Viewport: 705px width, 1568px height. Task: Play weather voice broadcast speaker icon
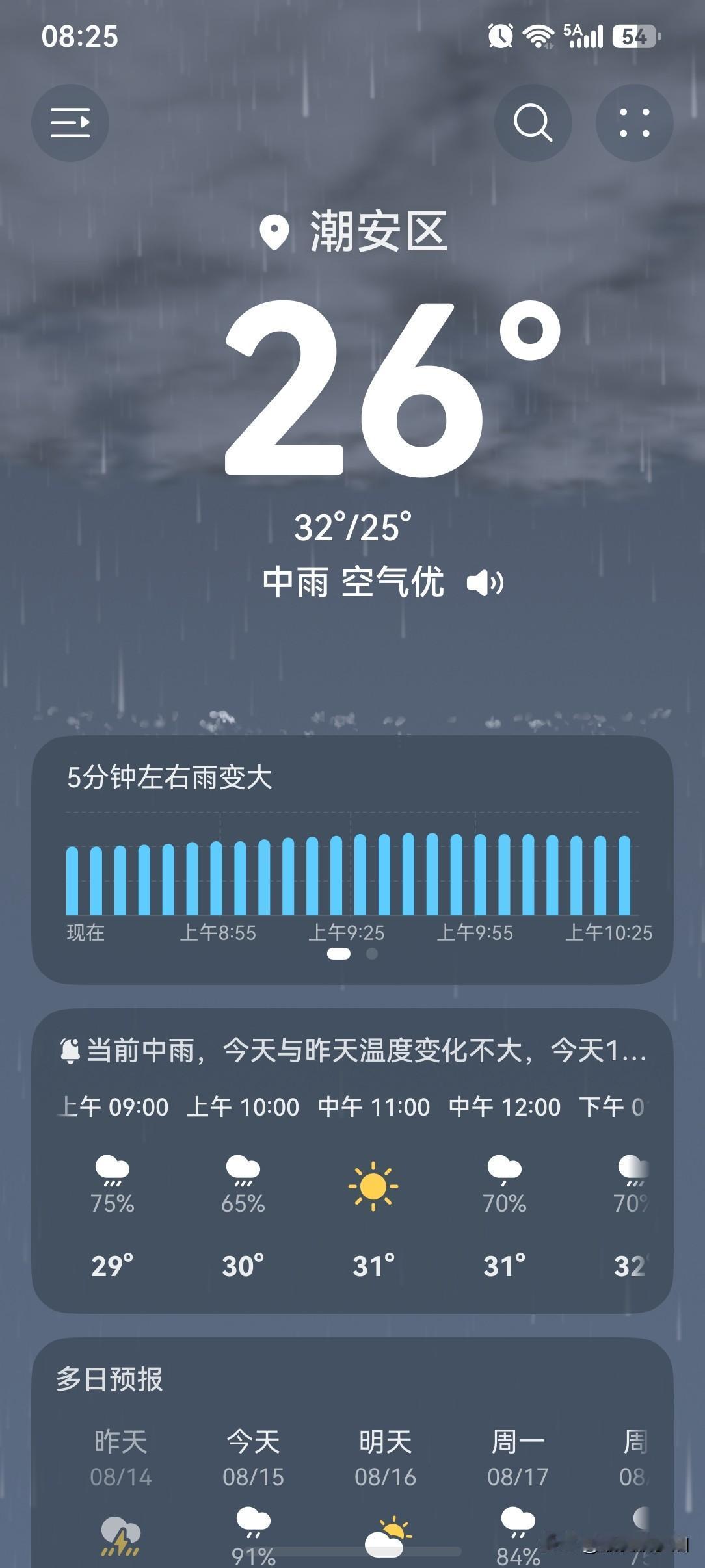pyautogui.click(x=485, y=582)
